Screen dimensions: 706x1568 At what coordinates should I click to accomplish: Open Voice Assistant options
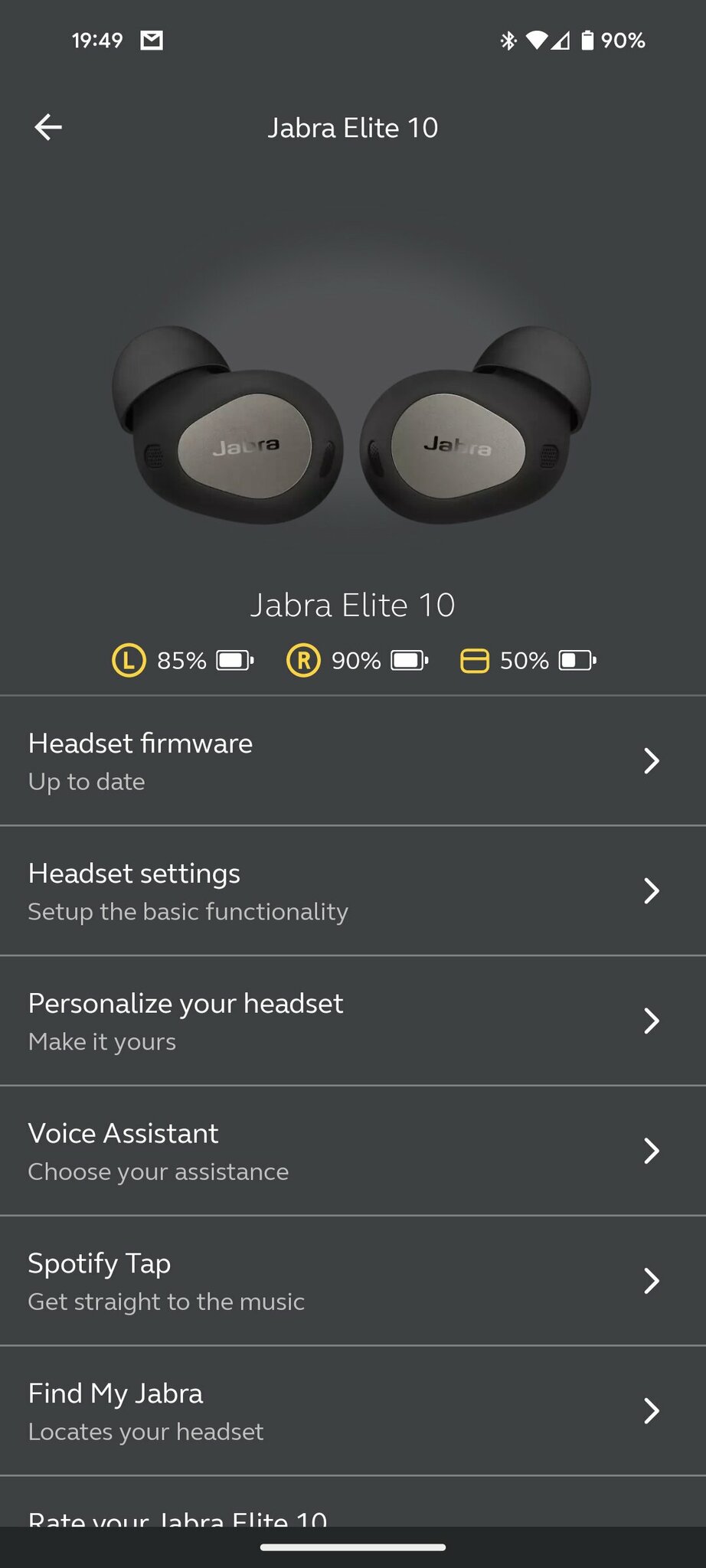coord(352,1151)
